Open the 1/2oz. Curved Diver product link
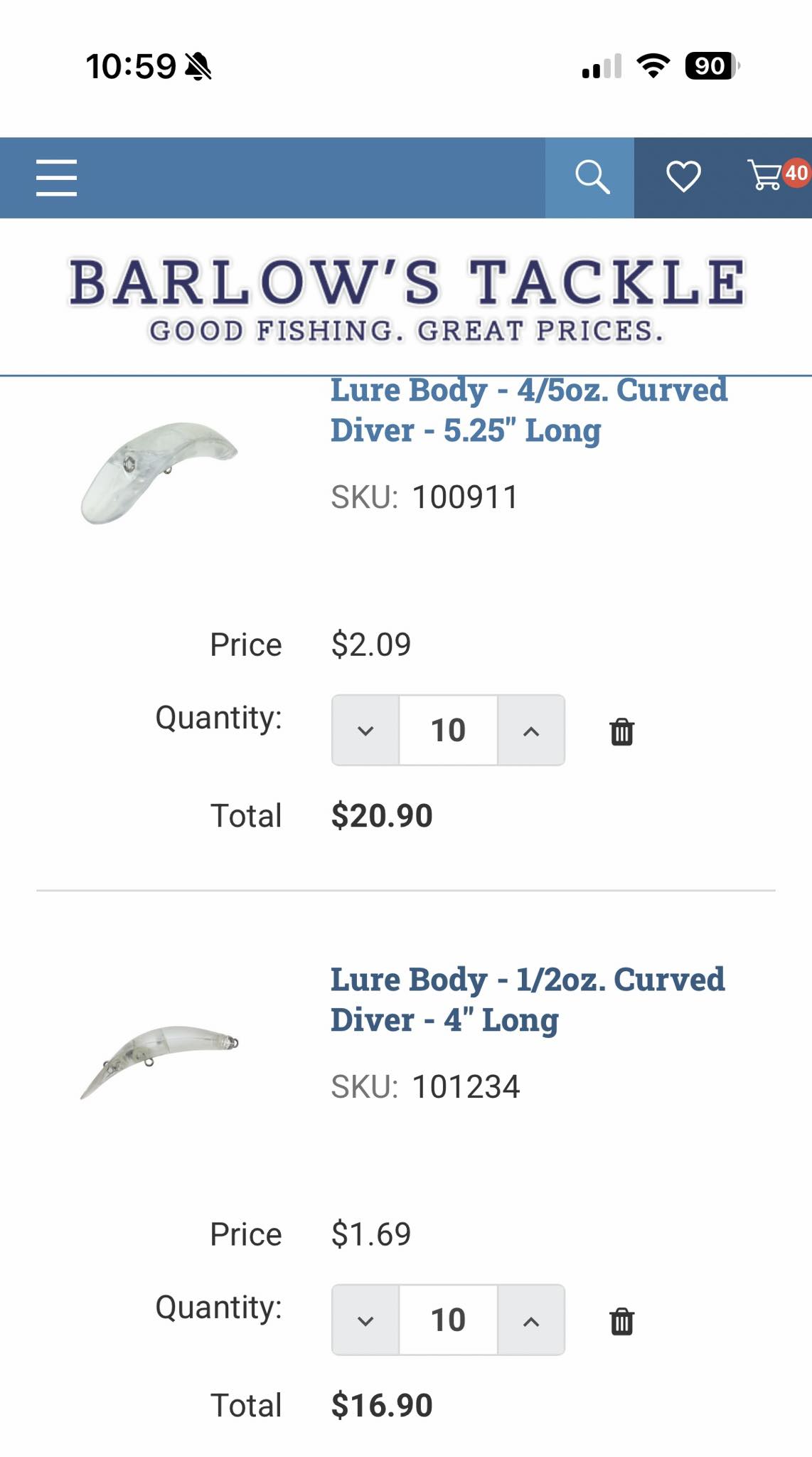The width and height of the screenshot is (812, 1457). click(528, 1000)
